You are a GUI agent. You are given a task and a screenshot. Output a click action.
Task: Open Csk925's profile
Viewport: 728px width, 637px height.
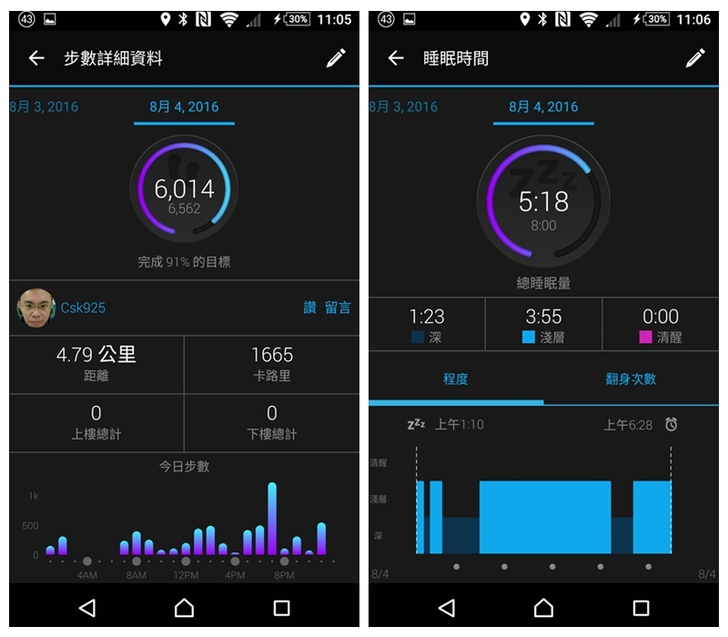(x=38, y=308)
